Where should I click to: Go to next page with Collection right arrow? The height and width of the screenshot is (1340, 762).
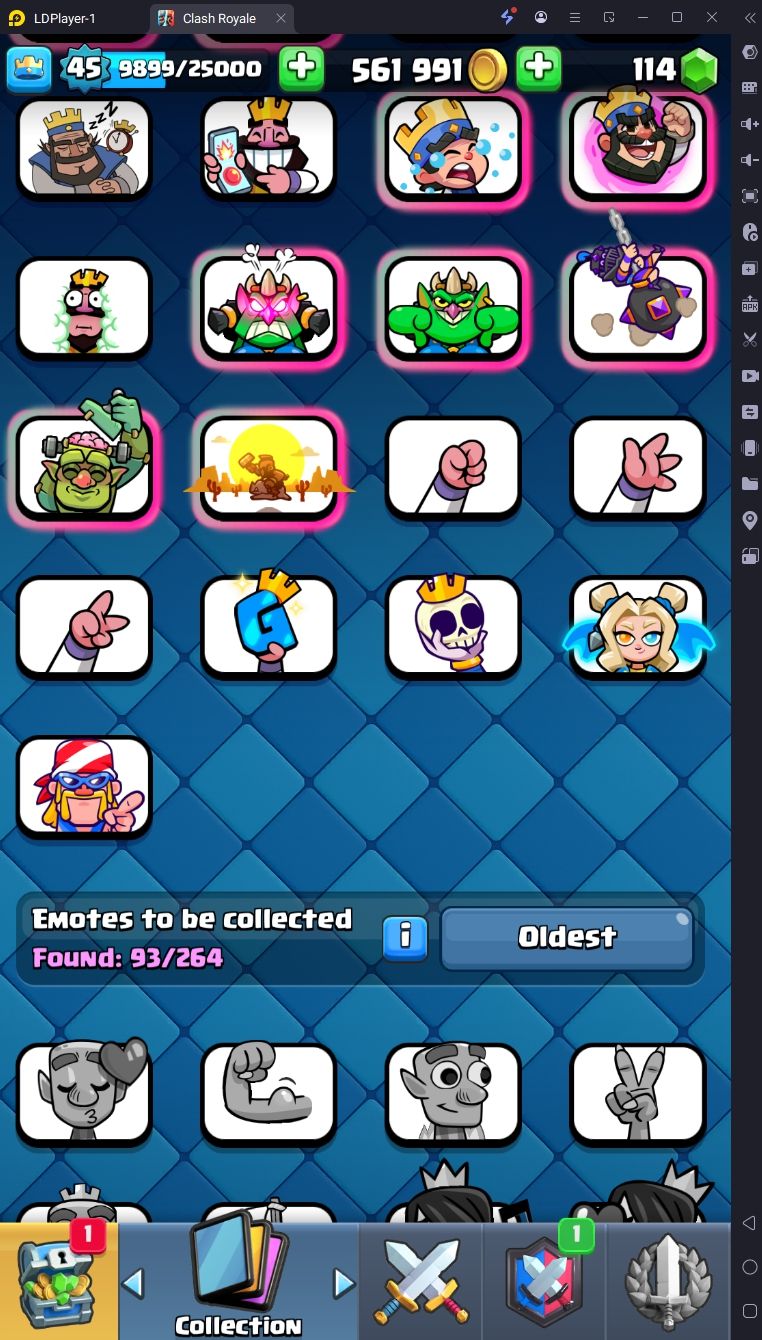tap(344, 1283)
